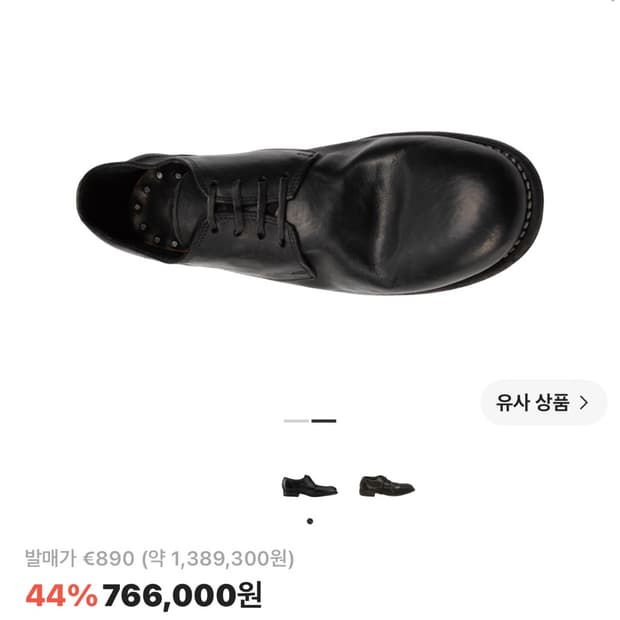Viewport: 620px width, 620px height.
Task: Open similar products via 유사 상품 button
Action: pyautogui.click(x=544, y=403)
